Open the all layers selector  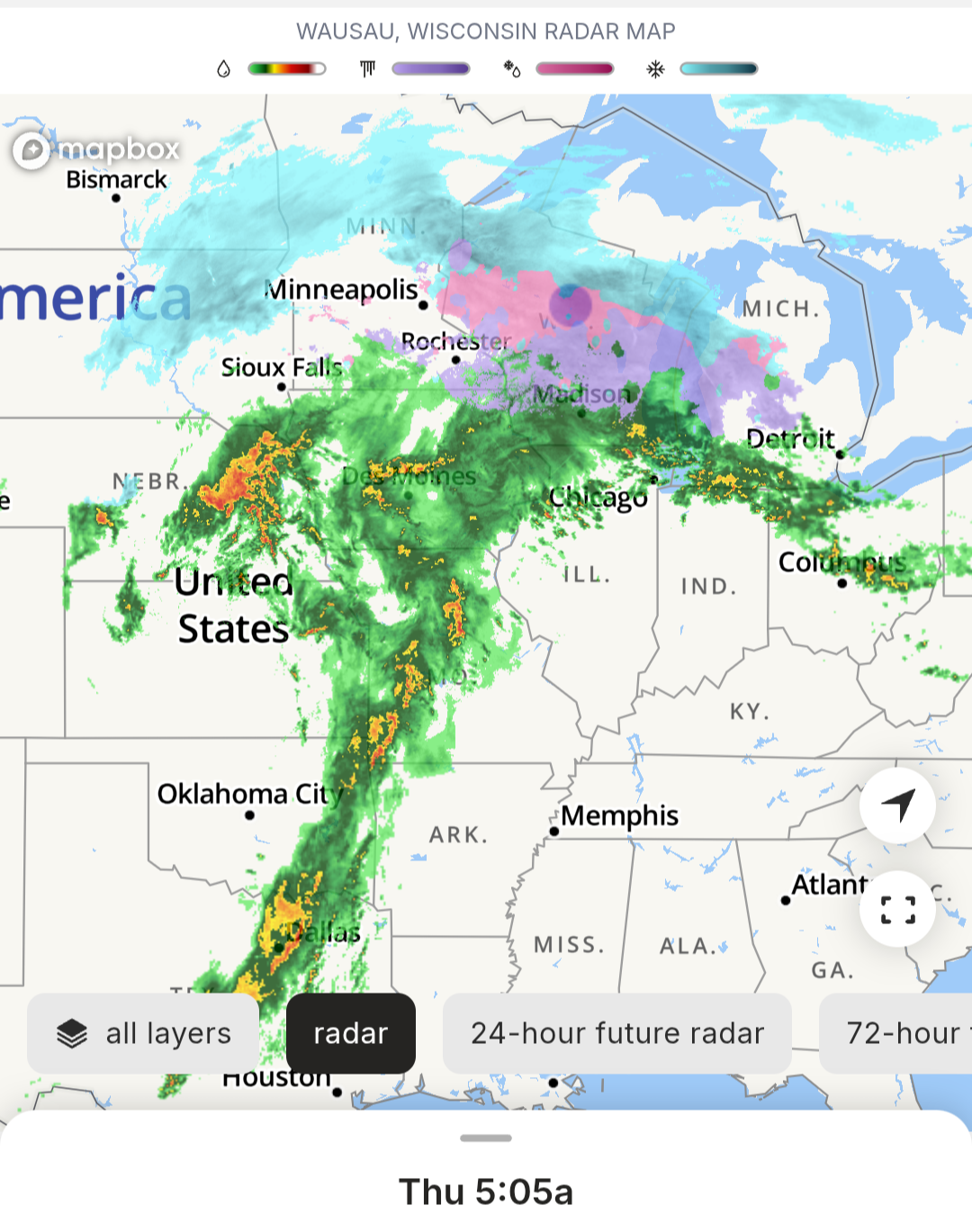[x=144, y=1033]
